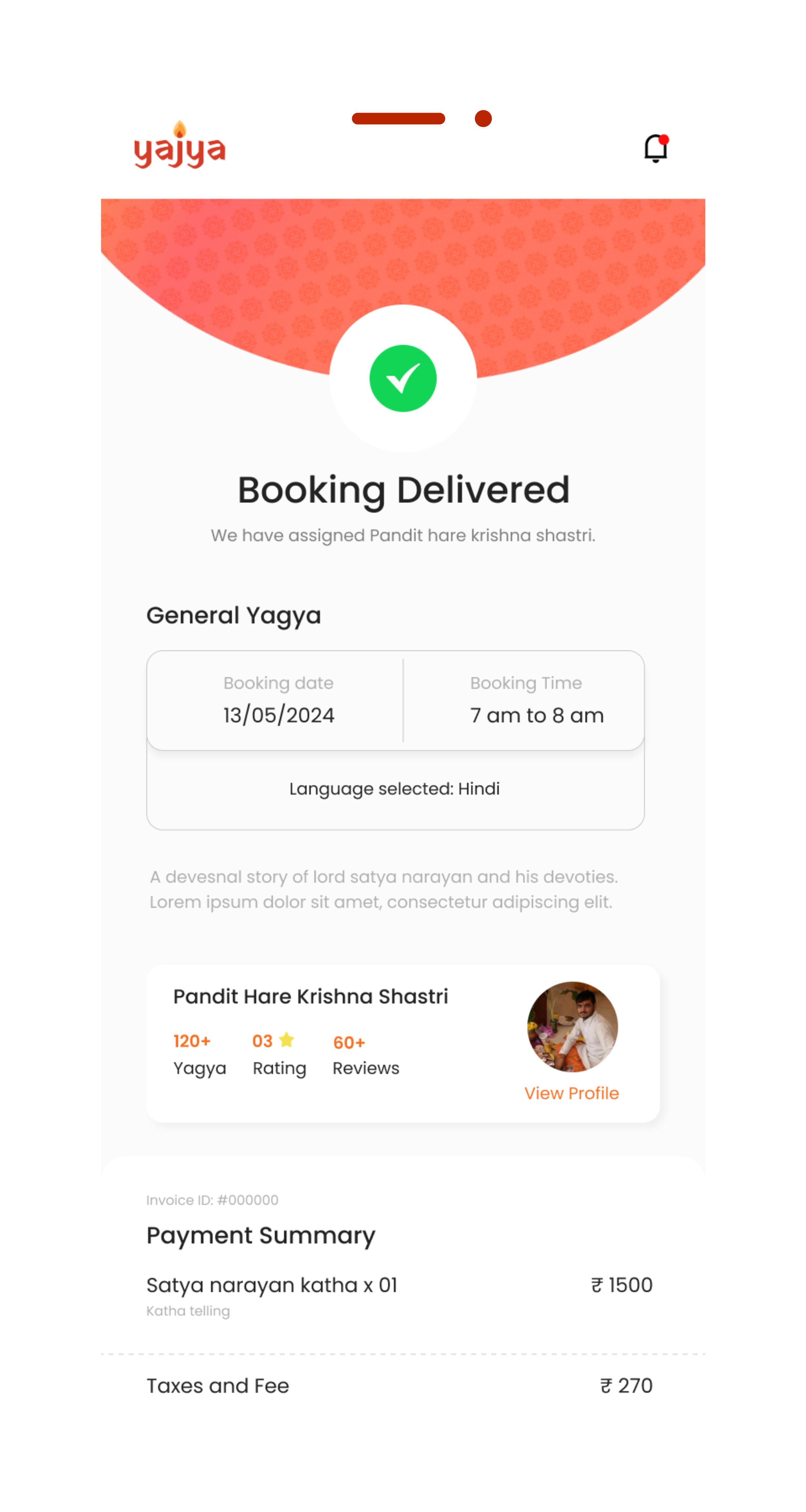The image size is (806, 1512).
Task: Tap the pandit's profile photo
Action: 572,1027
